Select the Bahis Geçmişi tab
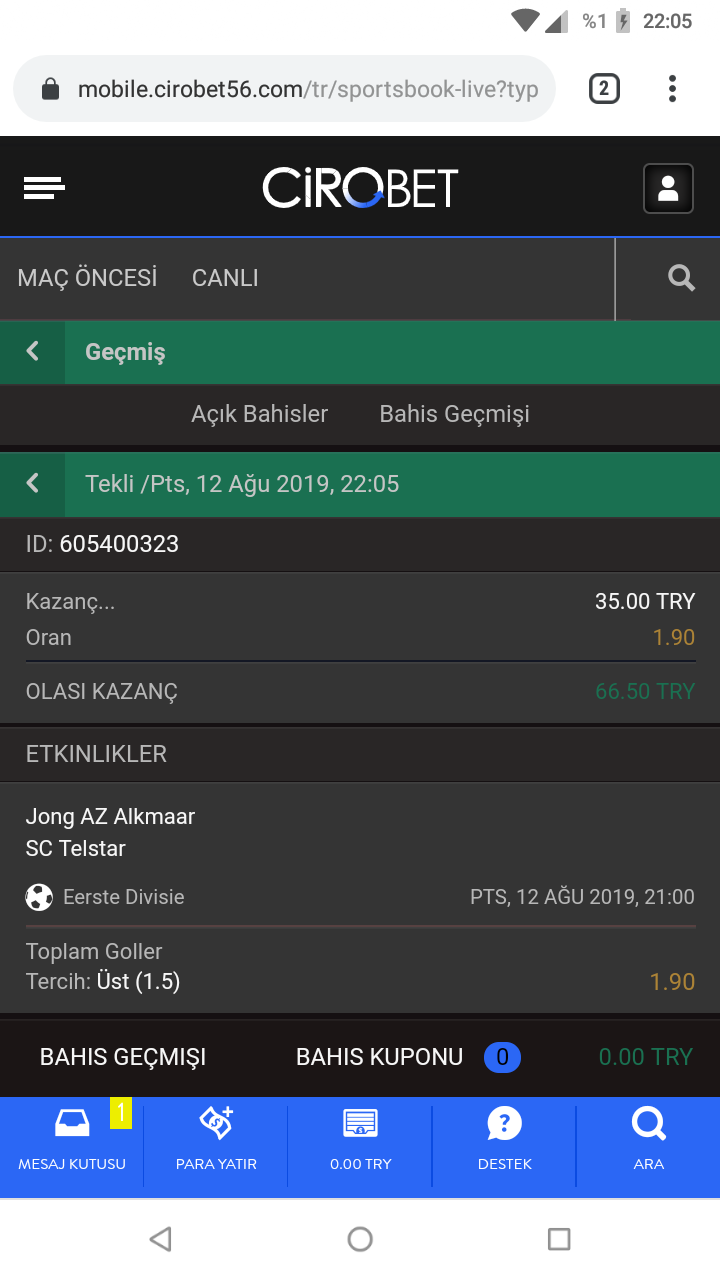This screenshot has height=1280, width=720. click(454, 414)
